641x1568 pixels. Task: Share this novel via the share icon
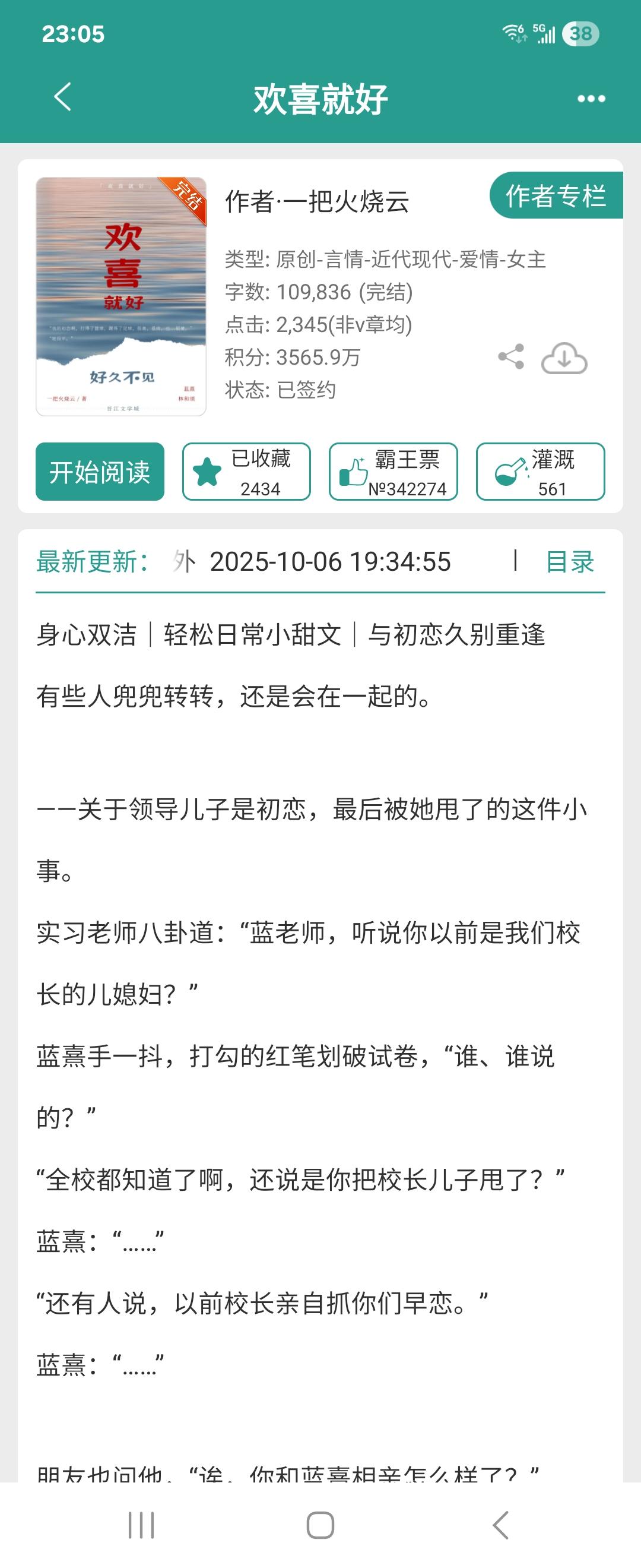coord(512,358)
